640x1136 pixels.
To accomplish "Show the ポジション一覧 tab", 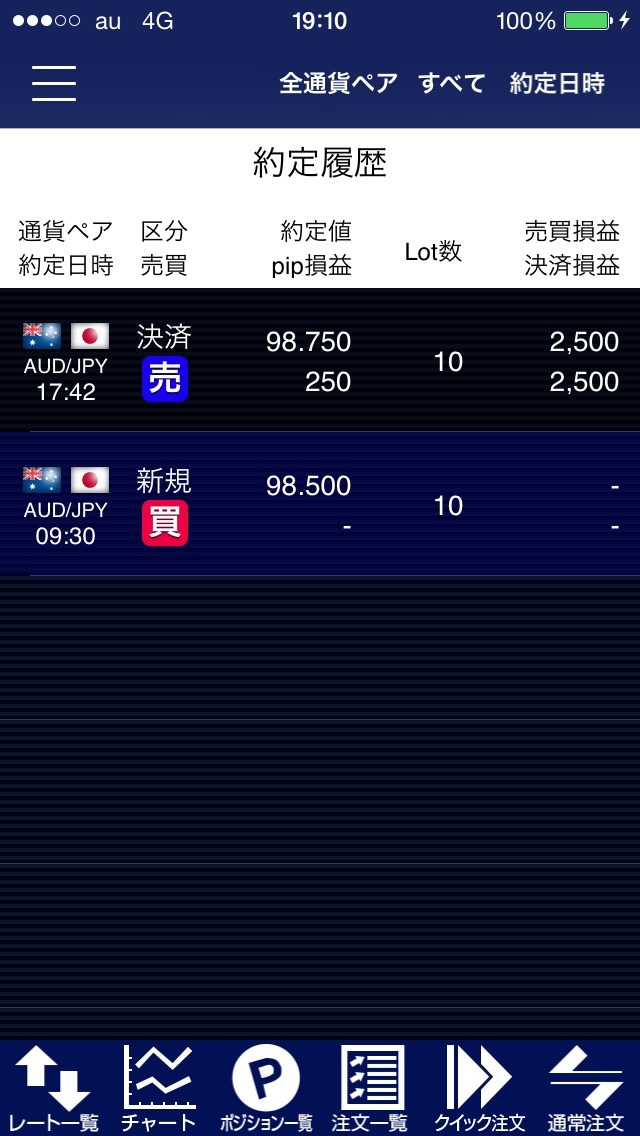I will pyautogui.click(x=266, y=1089).
